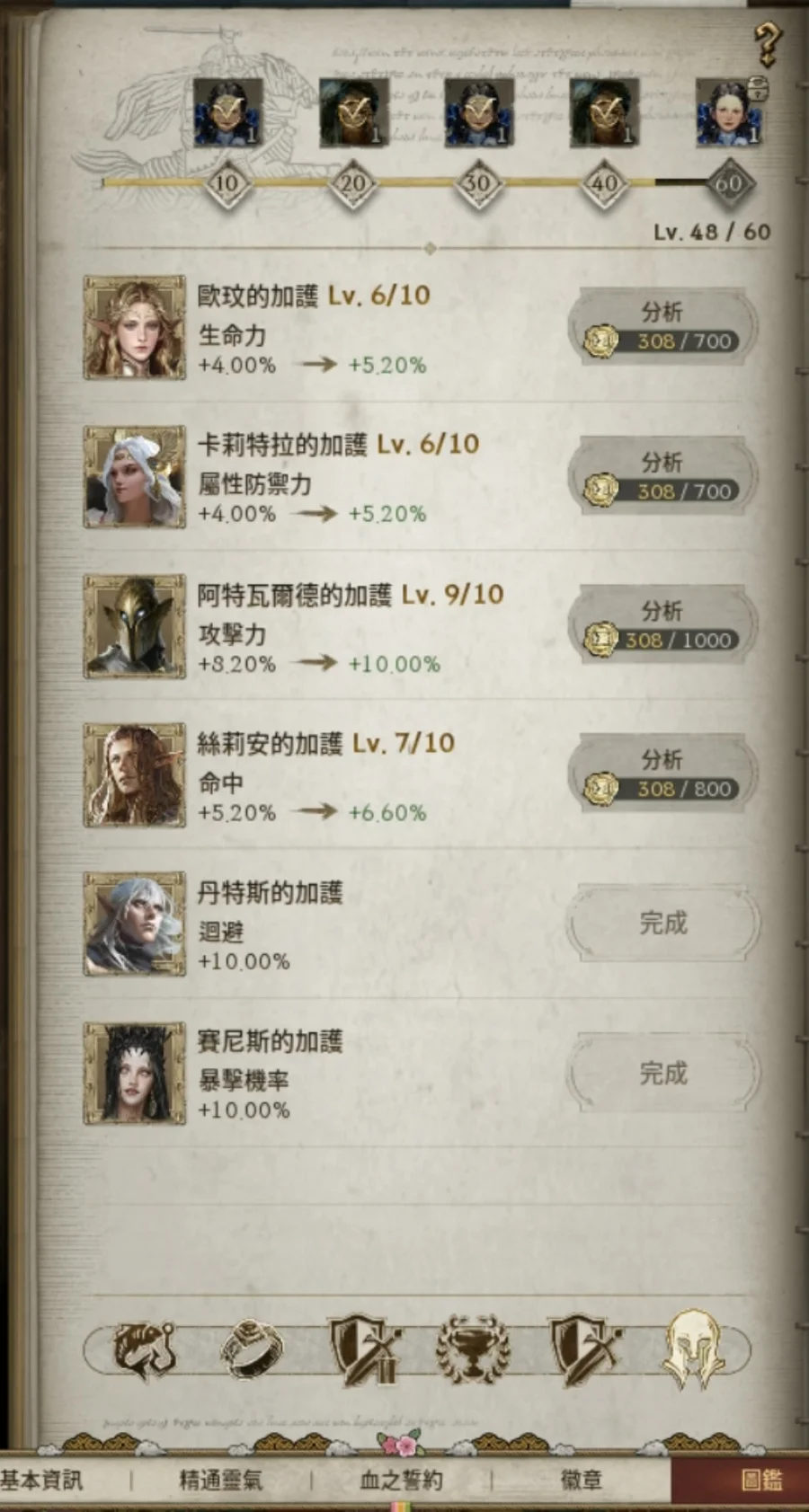This screenshot has width=809, height=1512.
Task: Open the 精通靈氣 tab
Action: pyautogui.click(x=221, y=1480)
